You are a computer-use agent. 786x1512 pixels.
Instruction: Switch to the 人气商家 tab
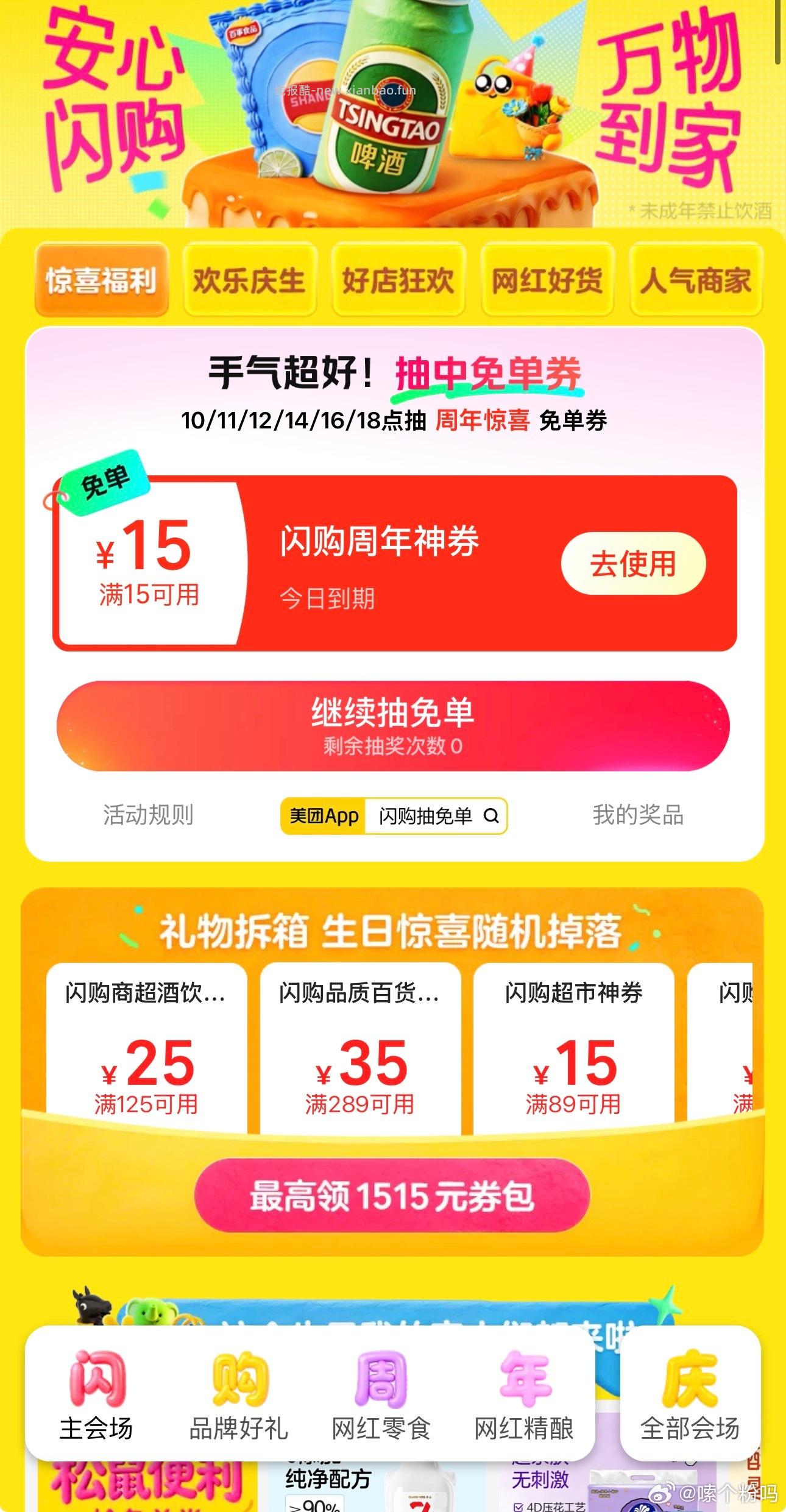click(695, 282)
